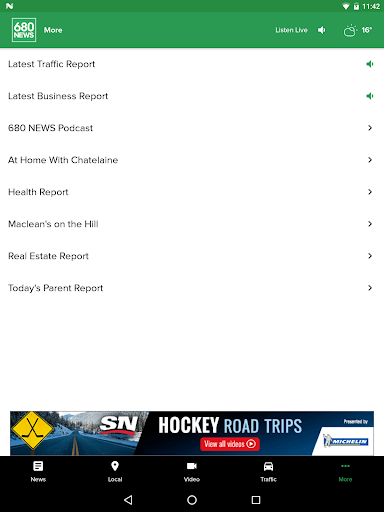
Task: Tap the 680 NEWS logo
Action: (x=24, y=30)
